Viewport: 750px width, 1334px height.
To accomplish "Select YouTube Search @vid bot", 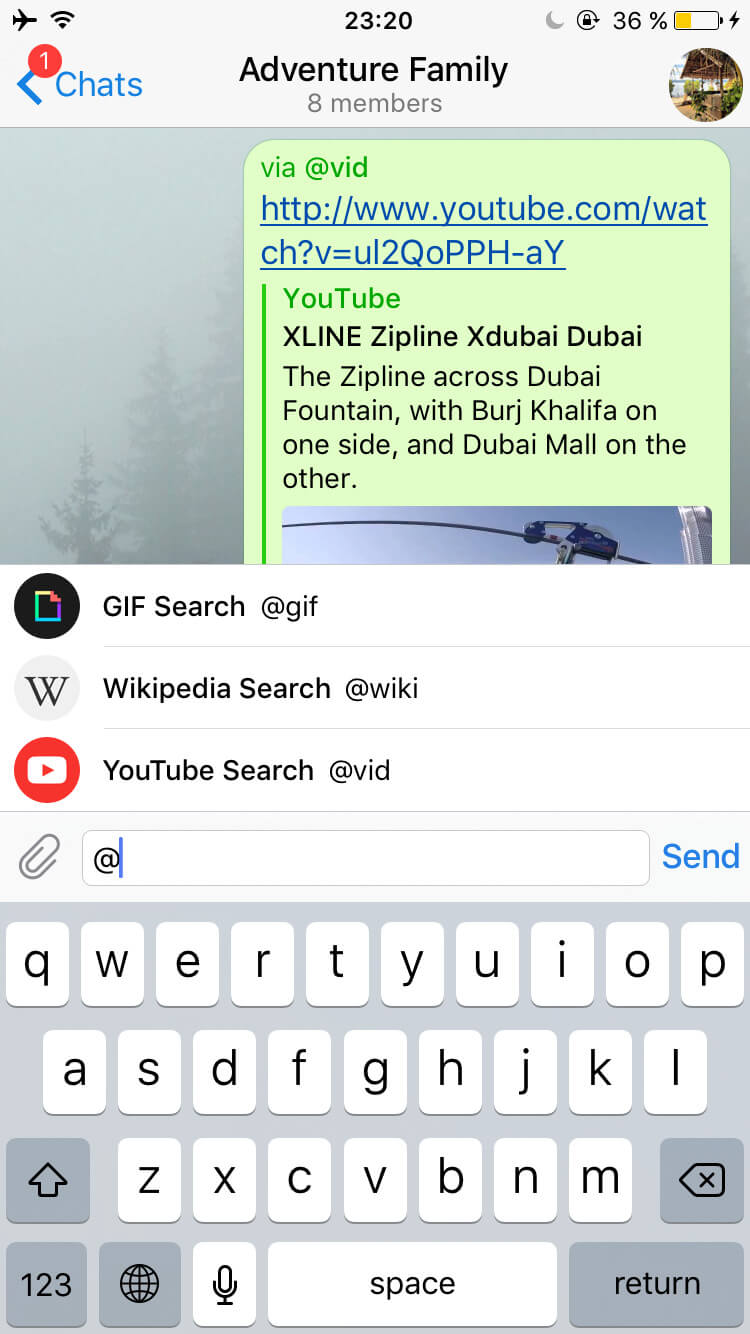I will (x=375, y=770).
